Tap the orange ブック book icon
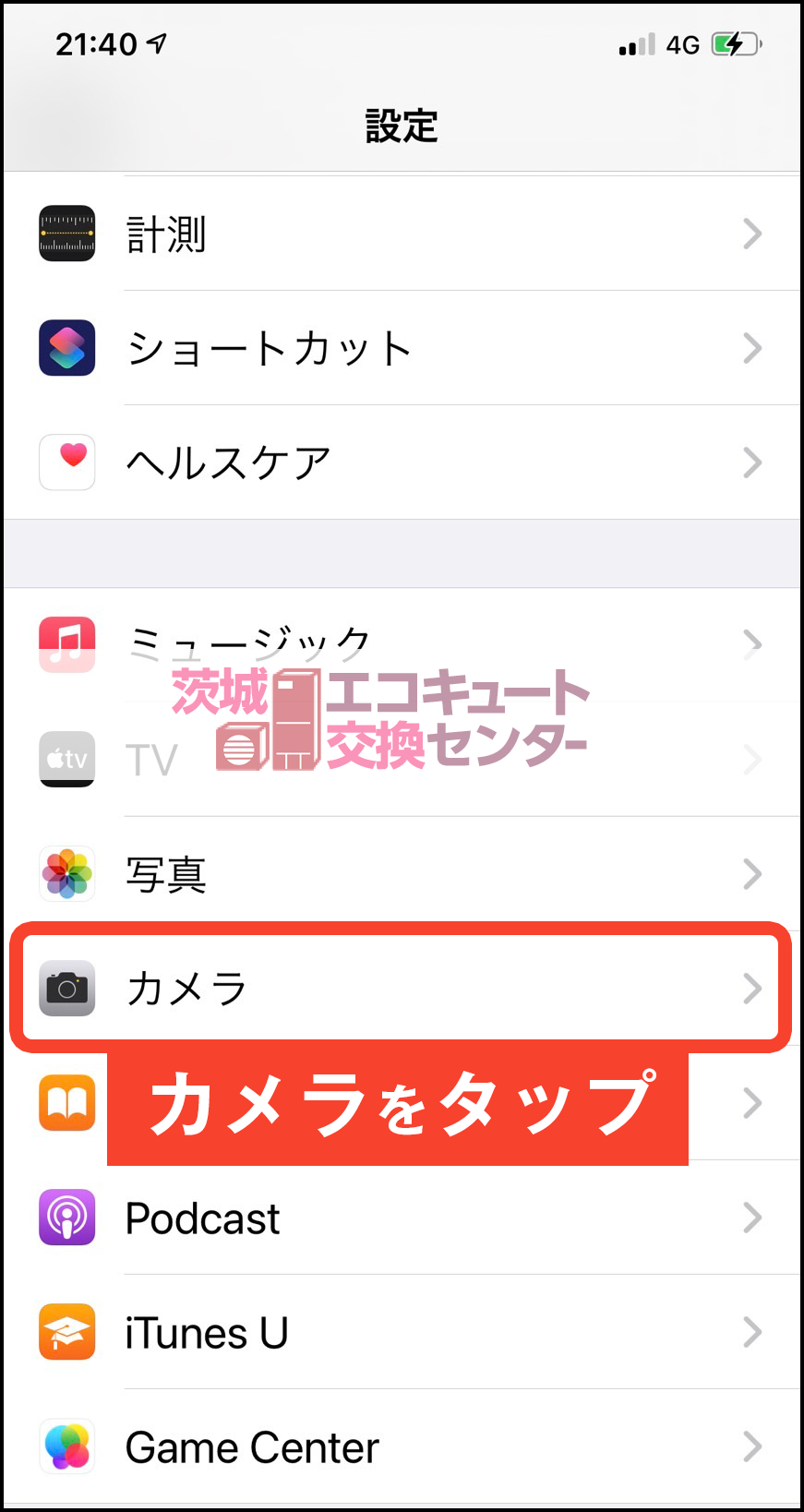The height and width of the screenshot is (1512, 804). click(66, 1103)
